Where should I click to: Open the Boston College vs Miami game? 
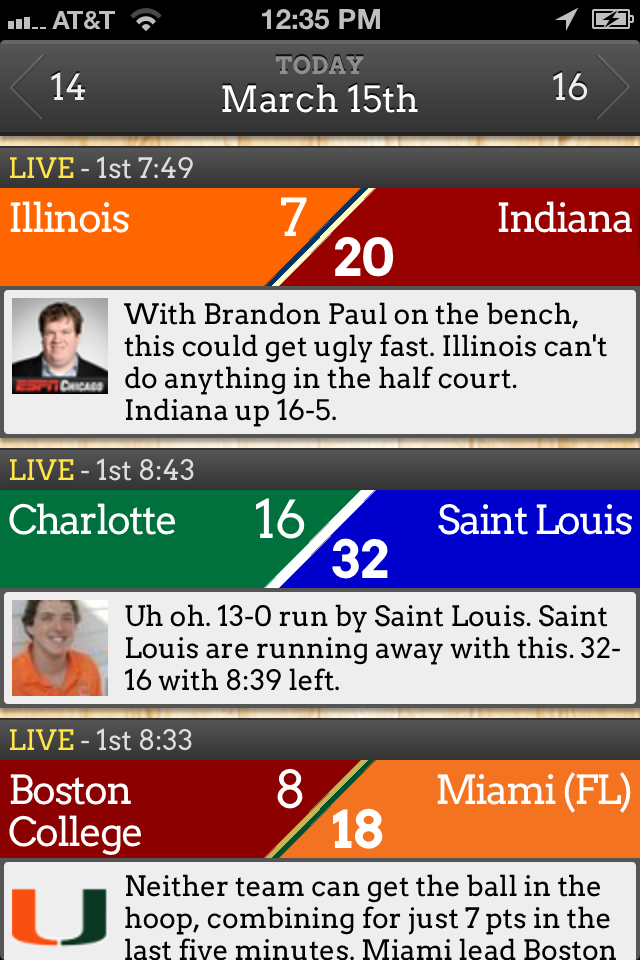(x=320, y=809)
